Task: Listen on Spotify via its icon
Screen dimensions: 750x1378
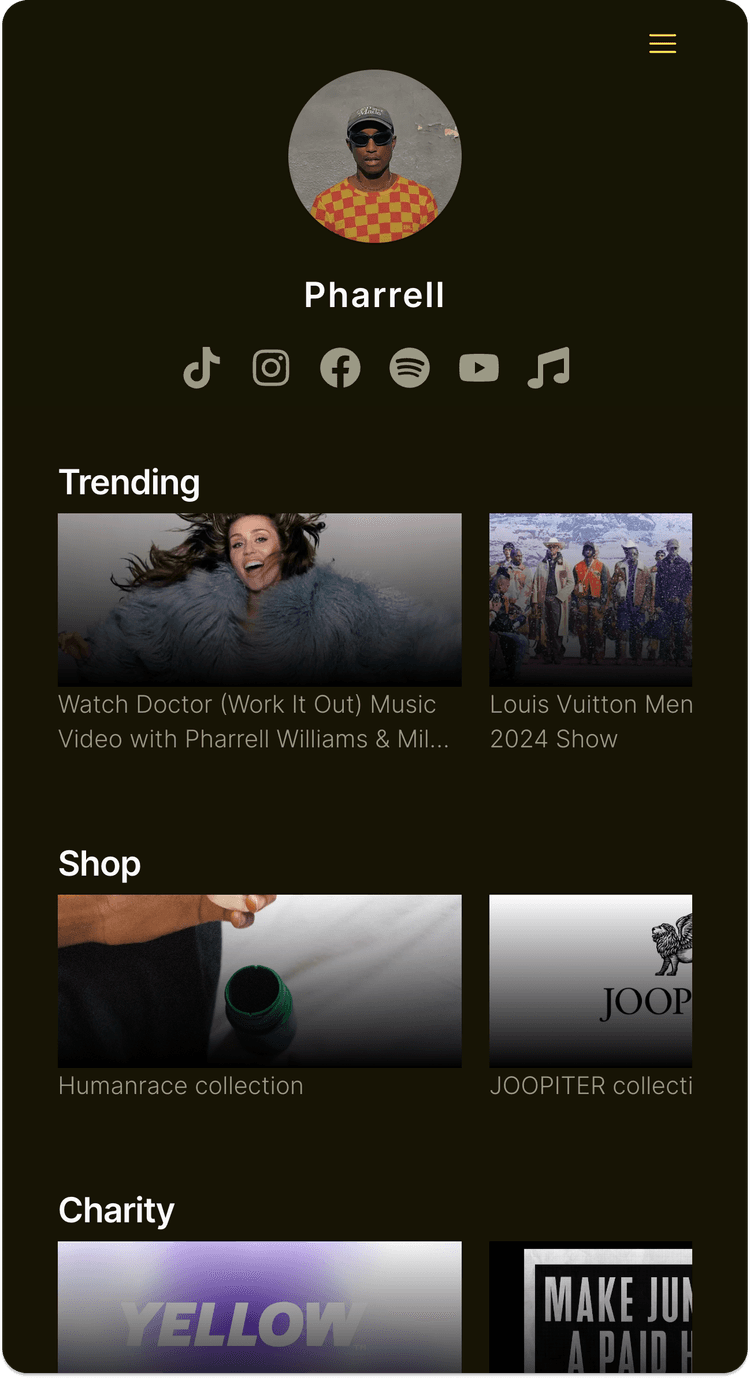Action: 410,368
